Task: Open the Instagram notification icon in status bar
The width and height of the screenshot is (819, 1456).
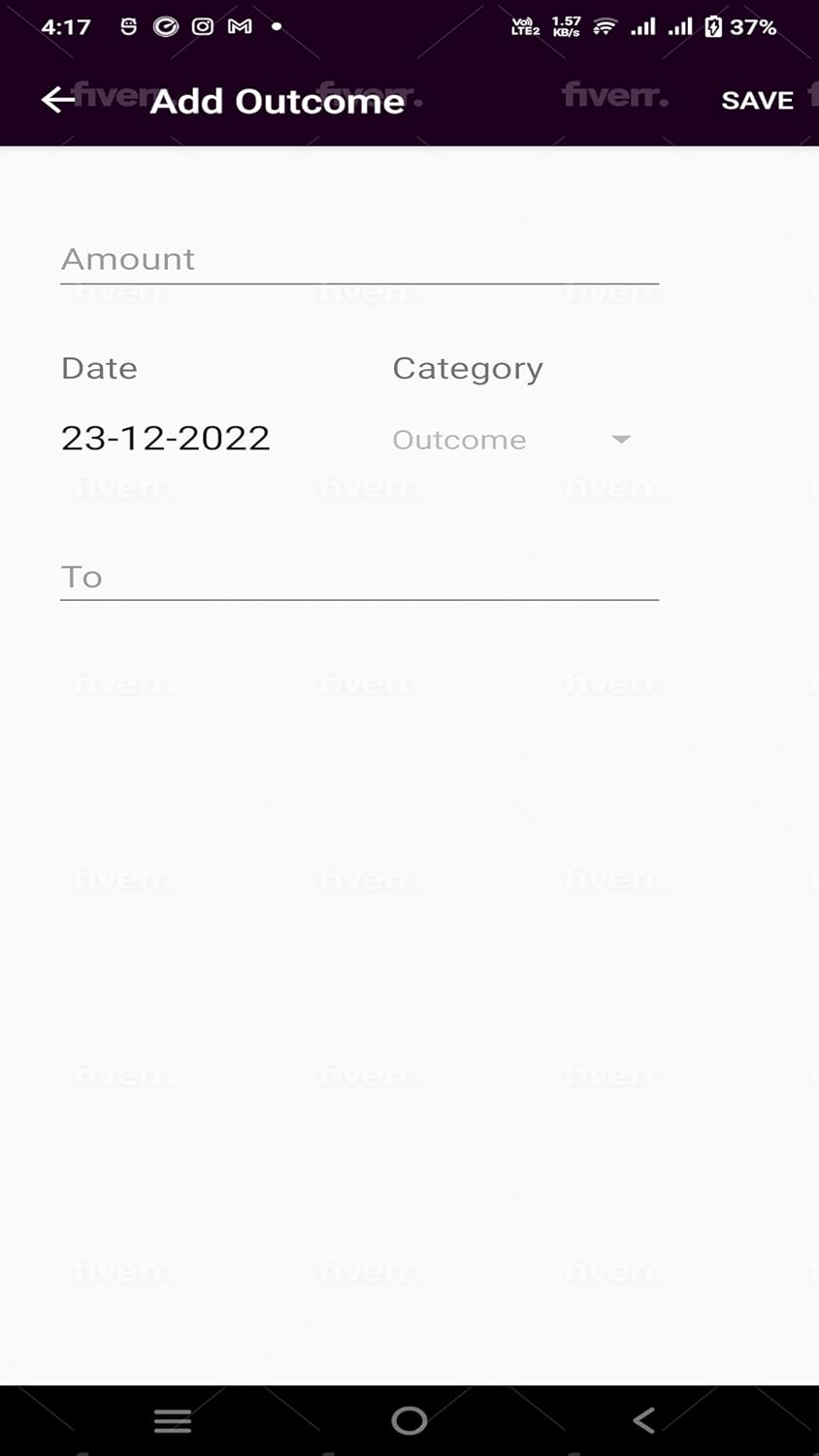Action: [202, 26]
